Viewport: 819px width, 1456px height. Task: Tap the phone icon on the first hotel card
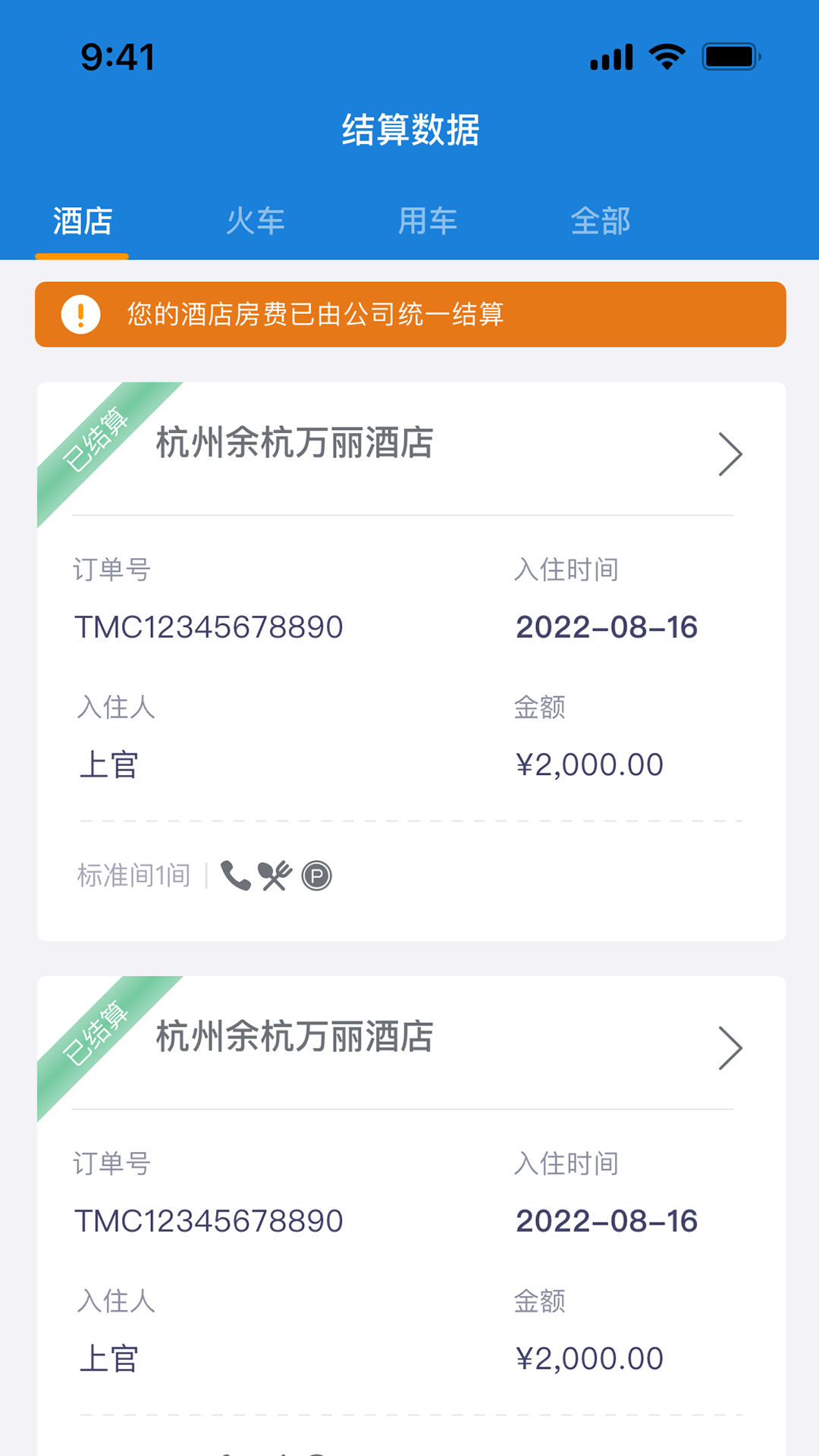pos(235,876)
